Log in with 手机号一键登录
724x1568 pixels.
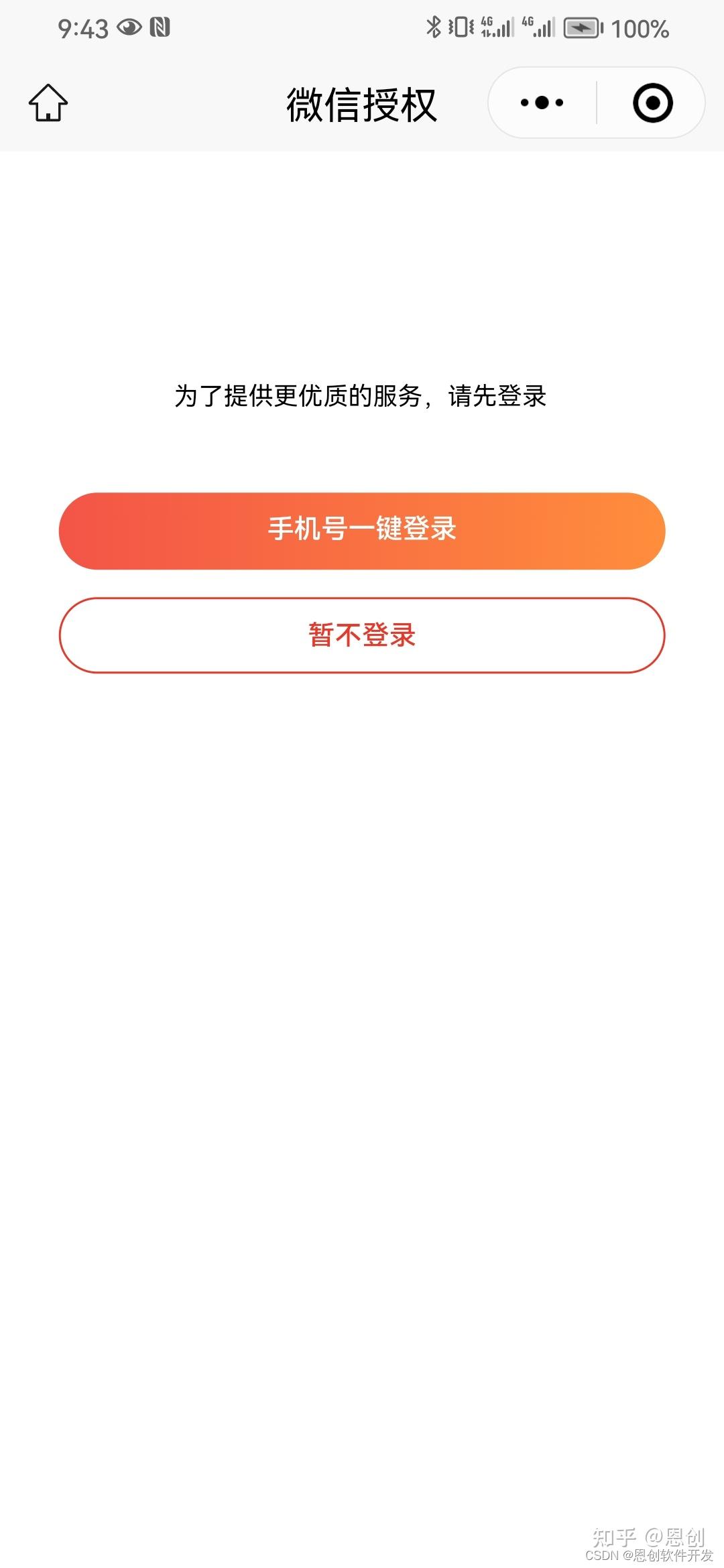click(x=362, y=531)
